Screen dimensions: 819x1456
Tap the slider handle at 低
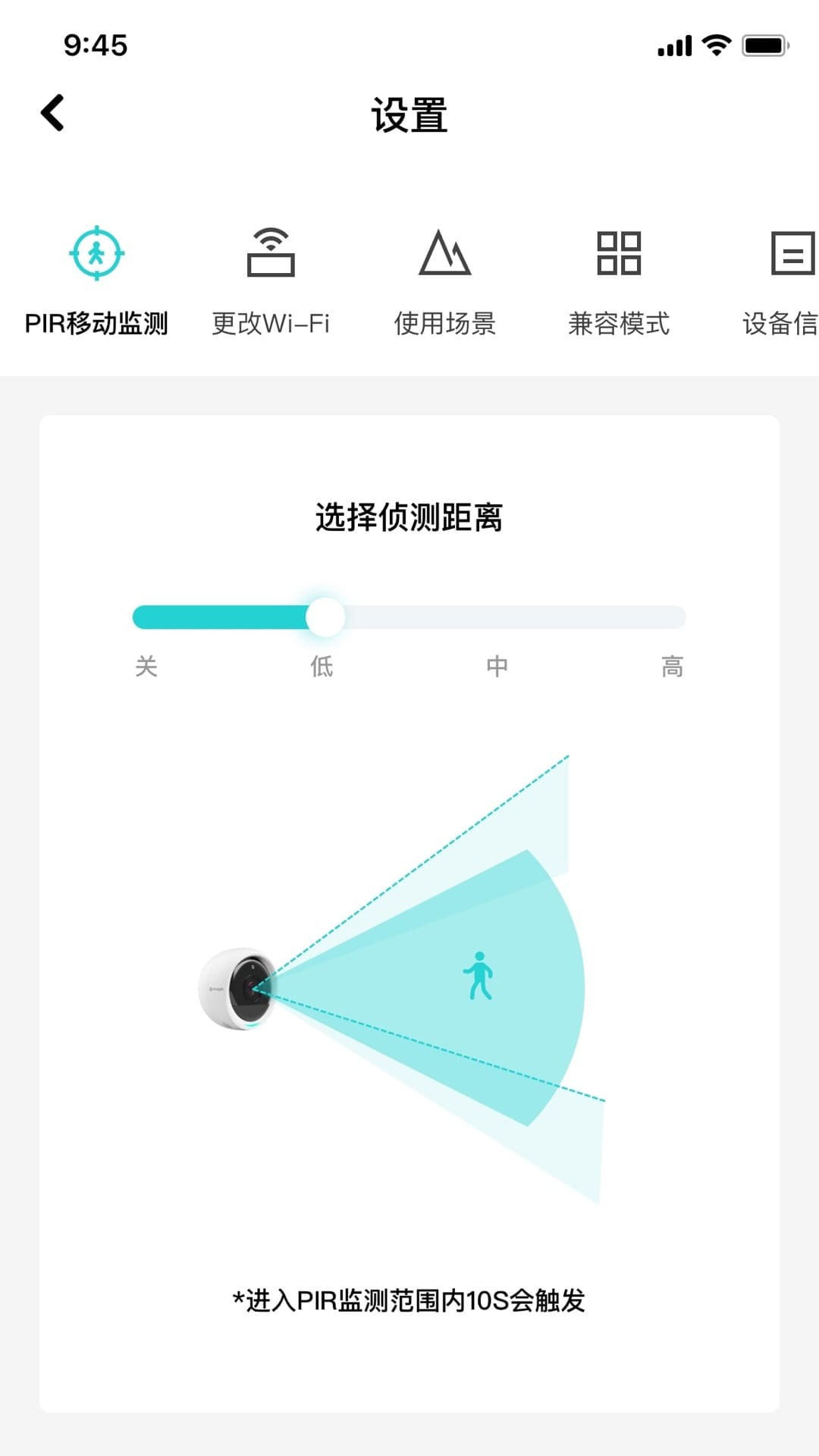pos(325,617)
